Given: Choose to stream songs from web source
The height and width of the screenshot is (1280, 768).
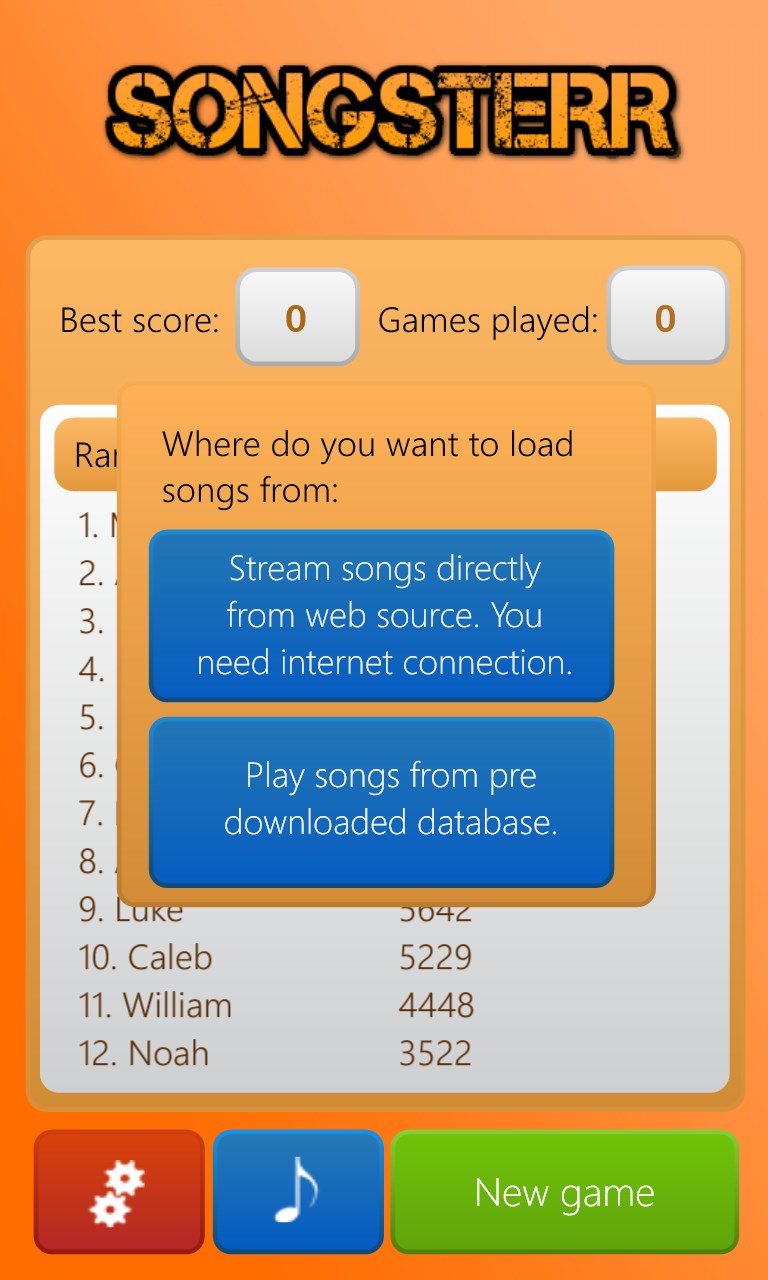Looking at the screenshot, I should tap(381, 615).
